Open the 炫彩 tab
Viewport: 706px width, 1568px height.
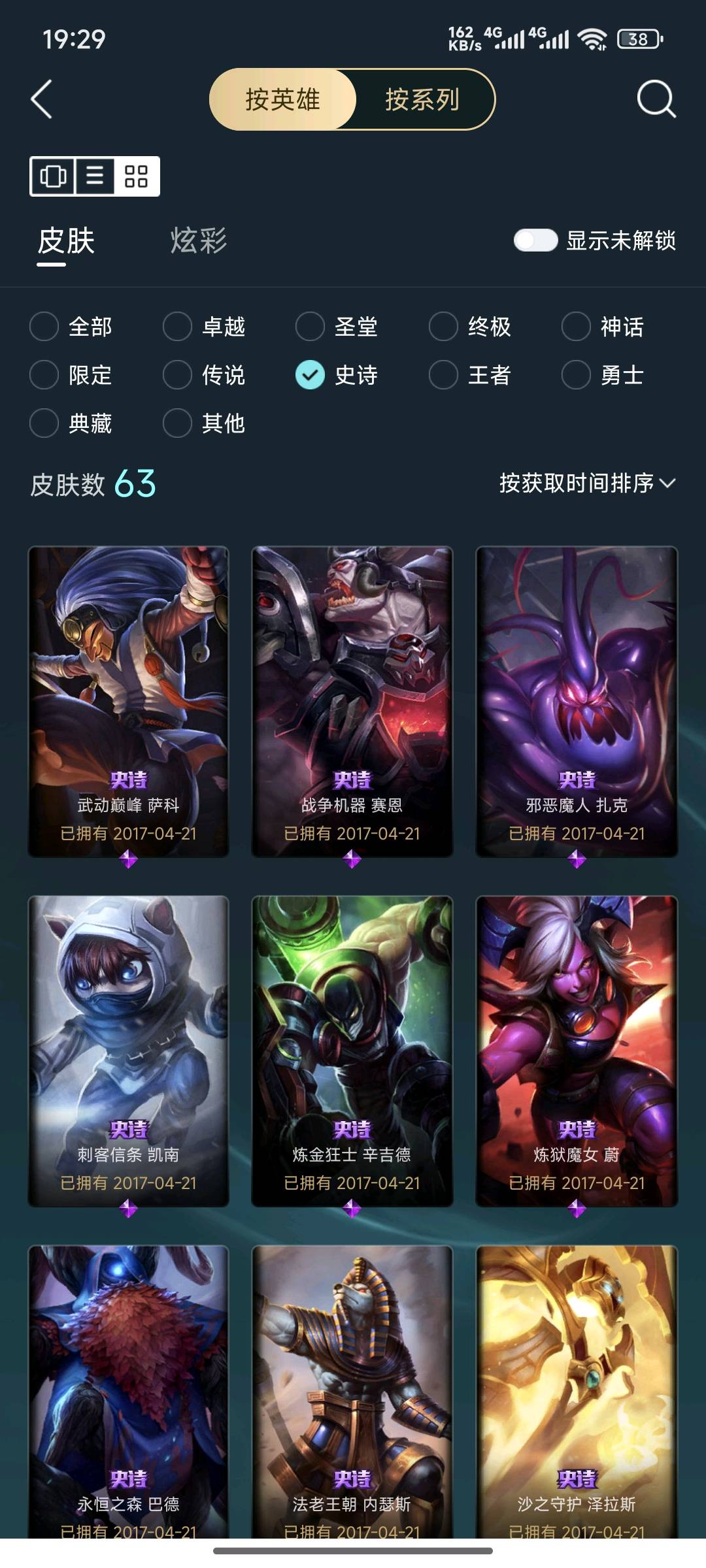pos(198,240)
